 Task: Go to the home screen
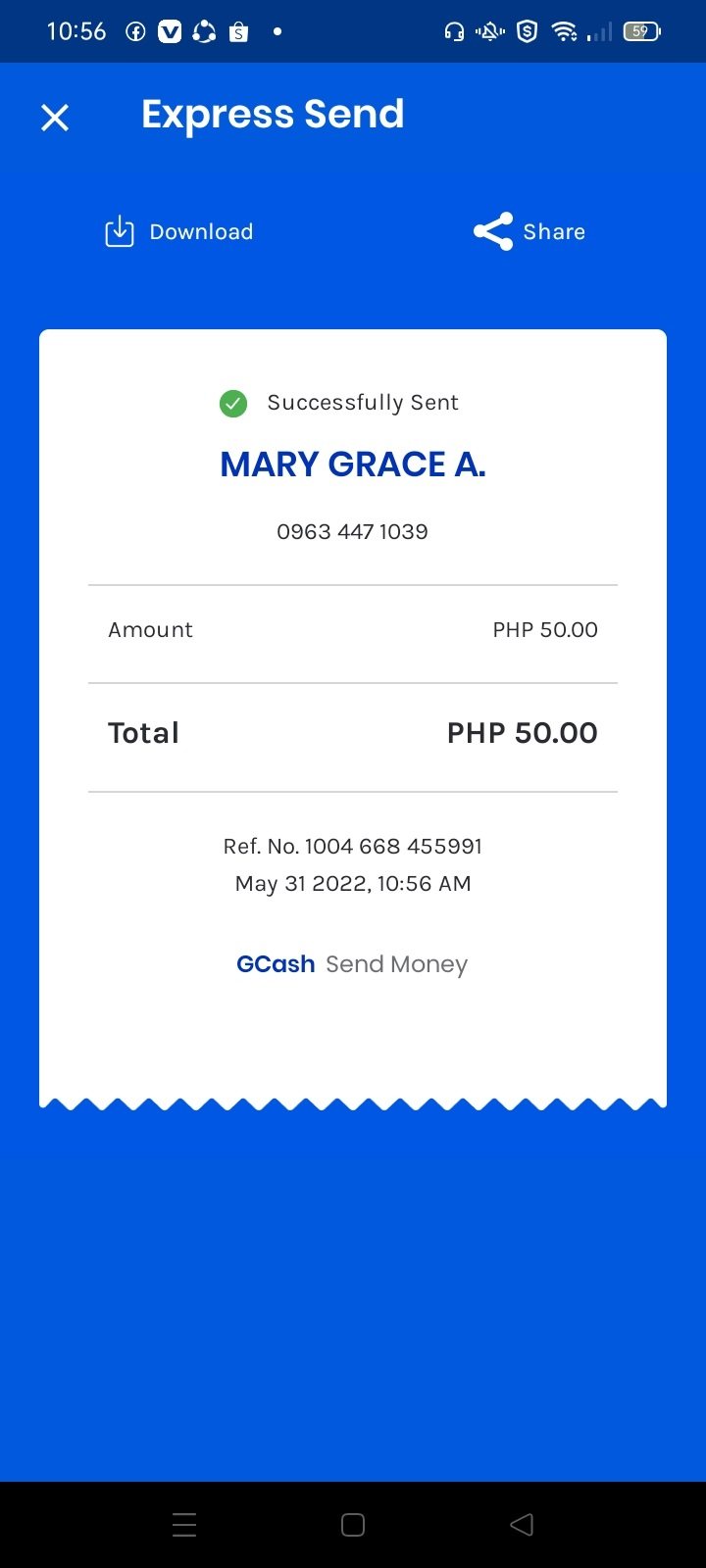[x=353, y=1524]
